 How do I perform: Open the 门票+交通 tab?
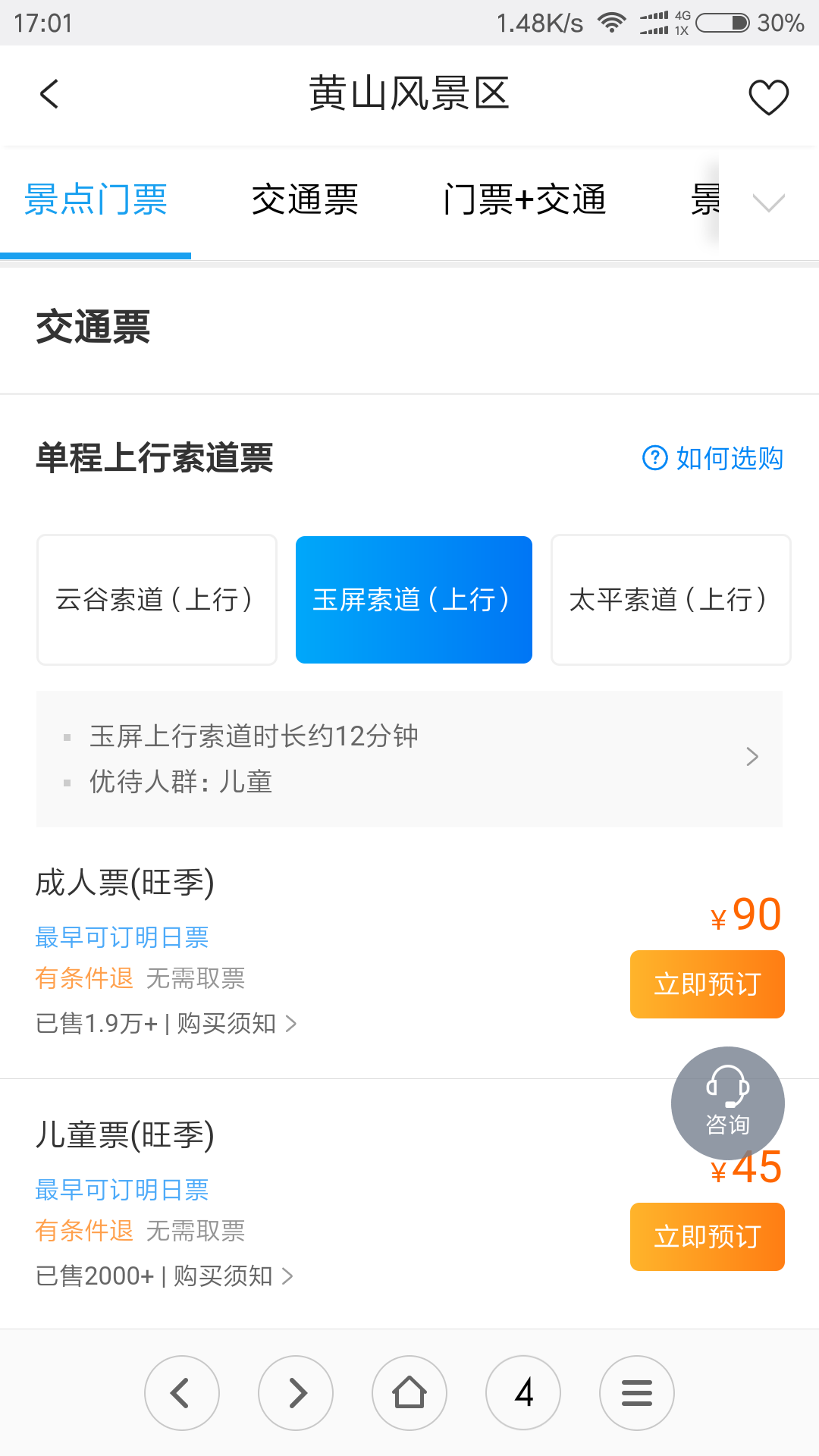click(525, 200)
